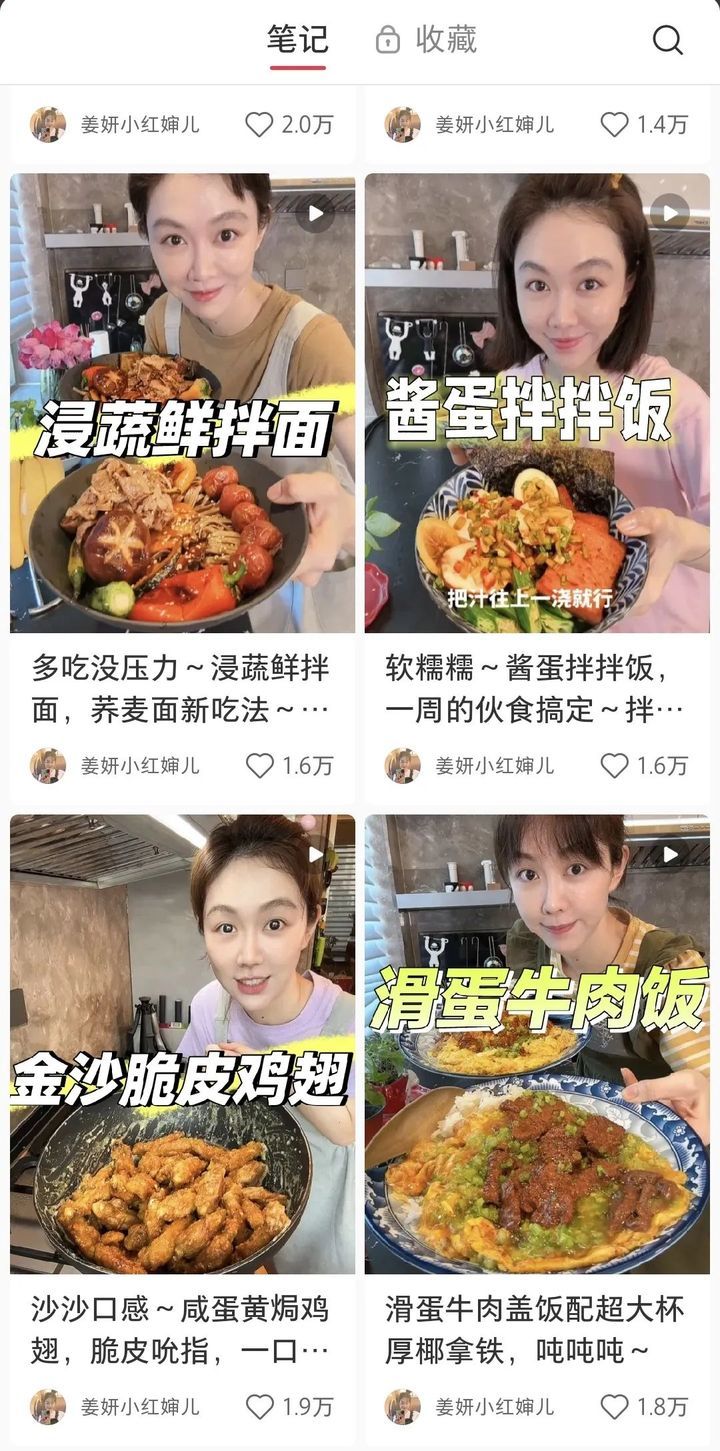Image resolution: width=720 pixels, height=1451 pixels.
Task: Switch to the 收藏 tab
Action: 427,40
